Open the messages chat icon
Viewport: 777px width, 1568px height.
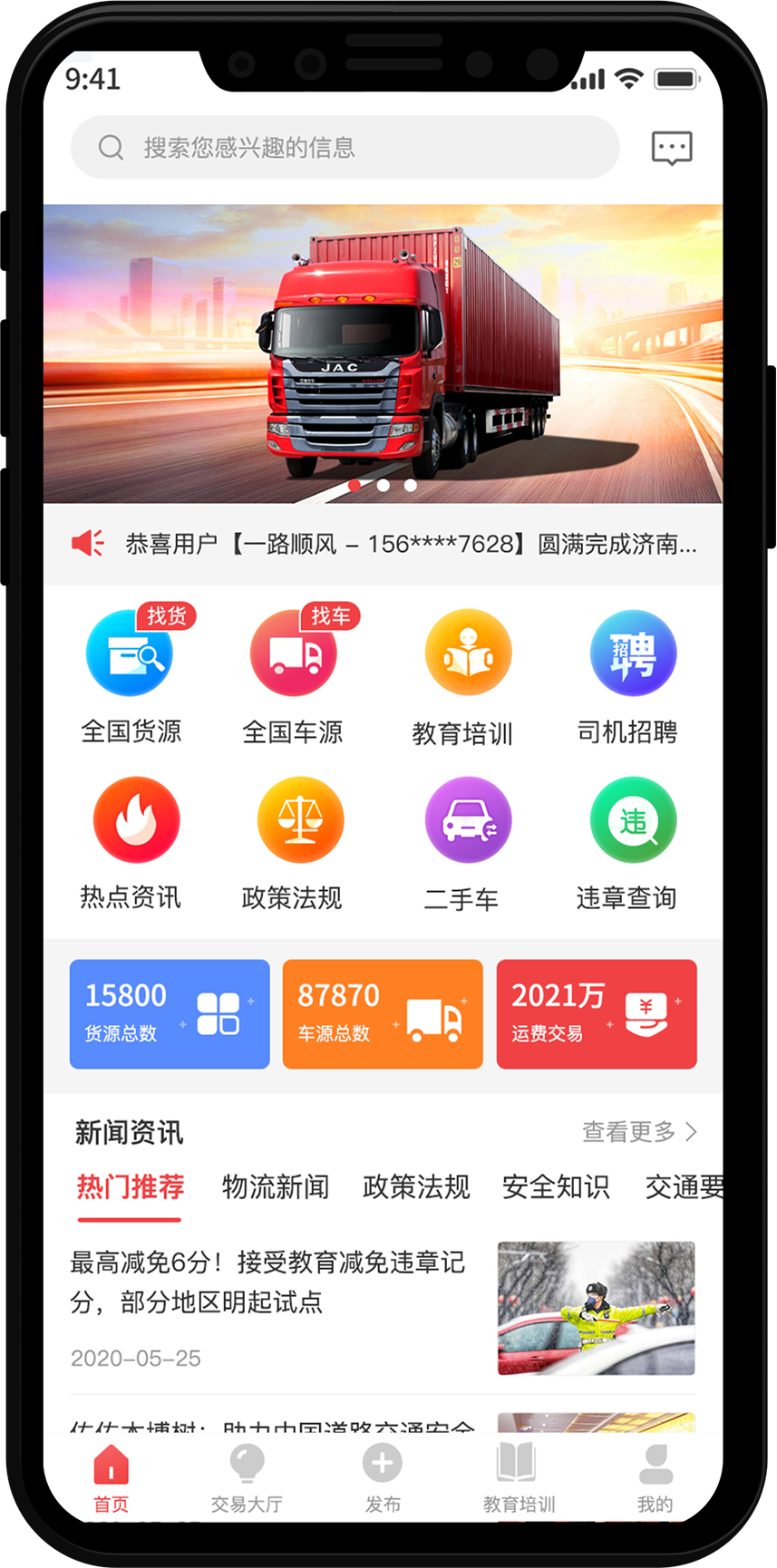pos(672,148)
